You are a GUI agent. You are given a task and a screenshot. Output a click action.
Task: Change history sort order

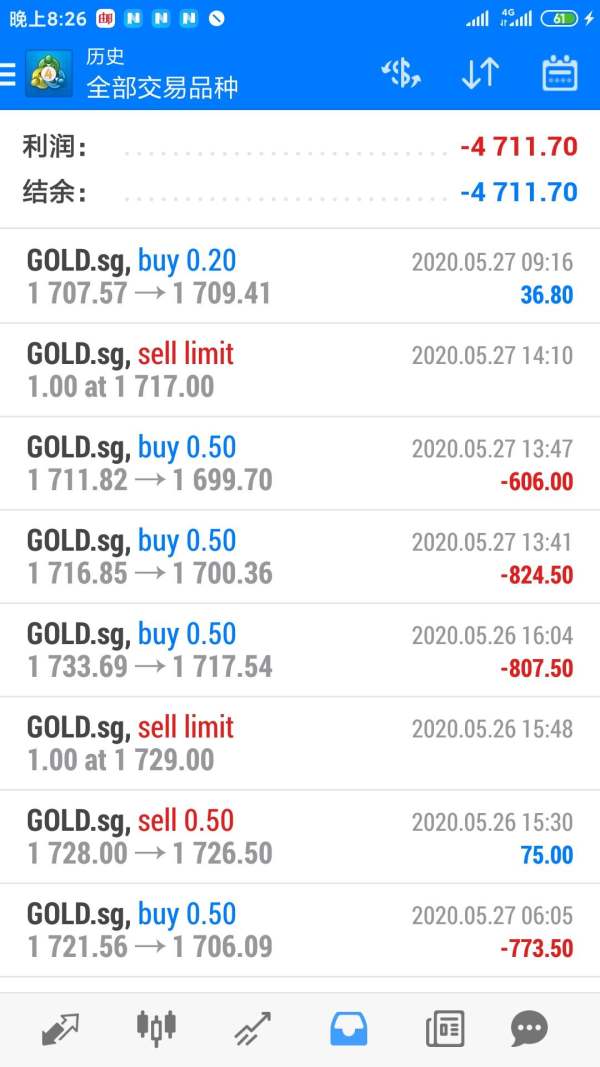[x=480, y=74]
